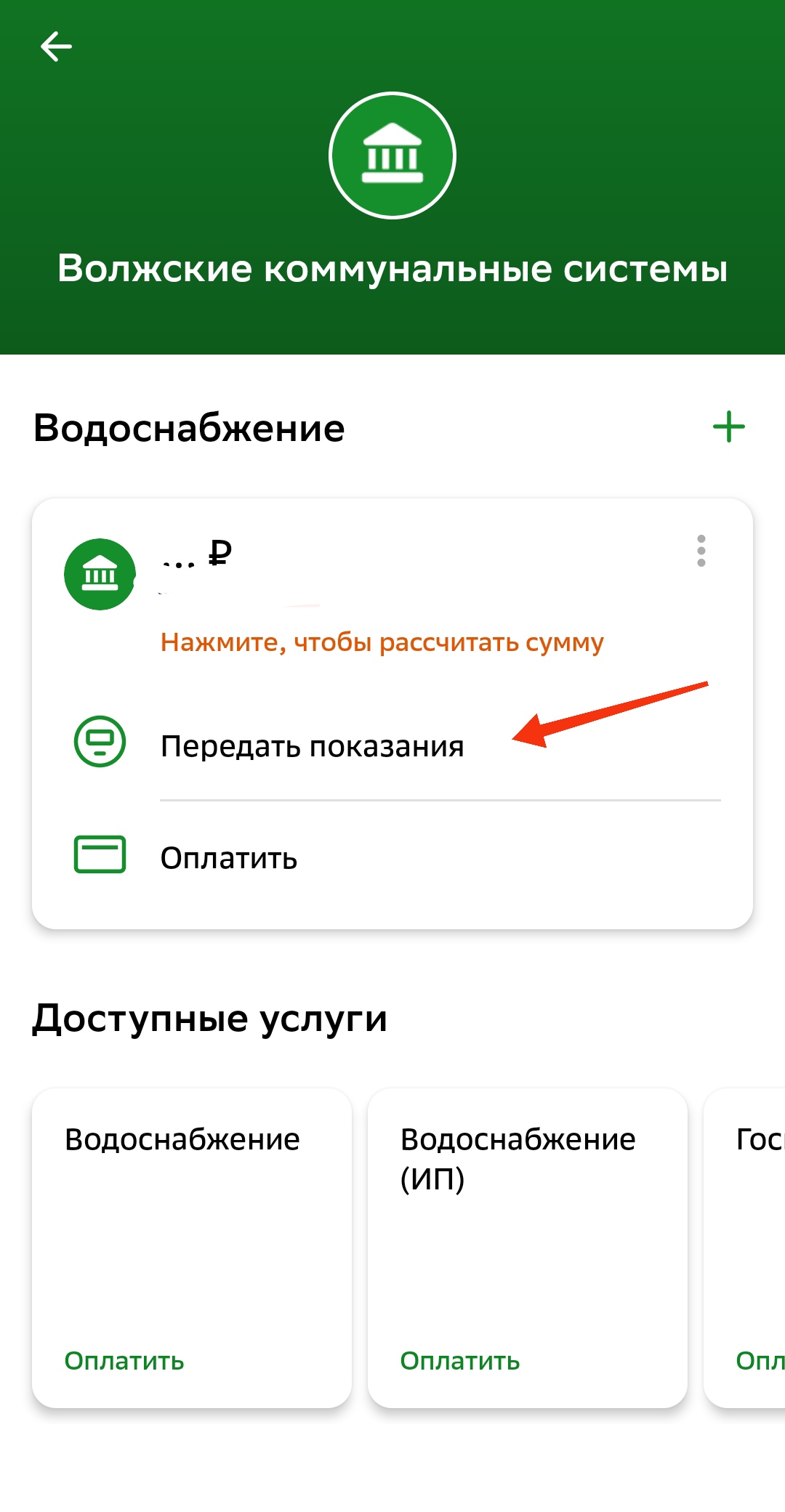This screenshot has height=1512, width=785.
Task: Open the 'Водоснабжение' card under Доступные услуги
Action: pyautogui.click(x=192, y=1248)
